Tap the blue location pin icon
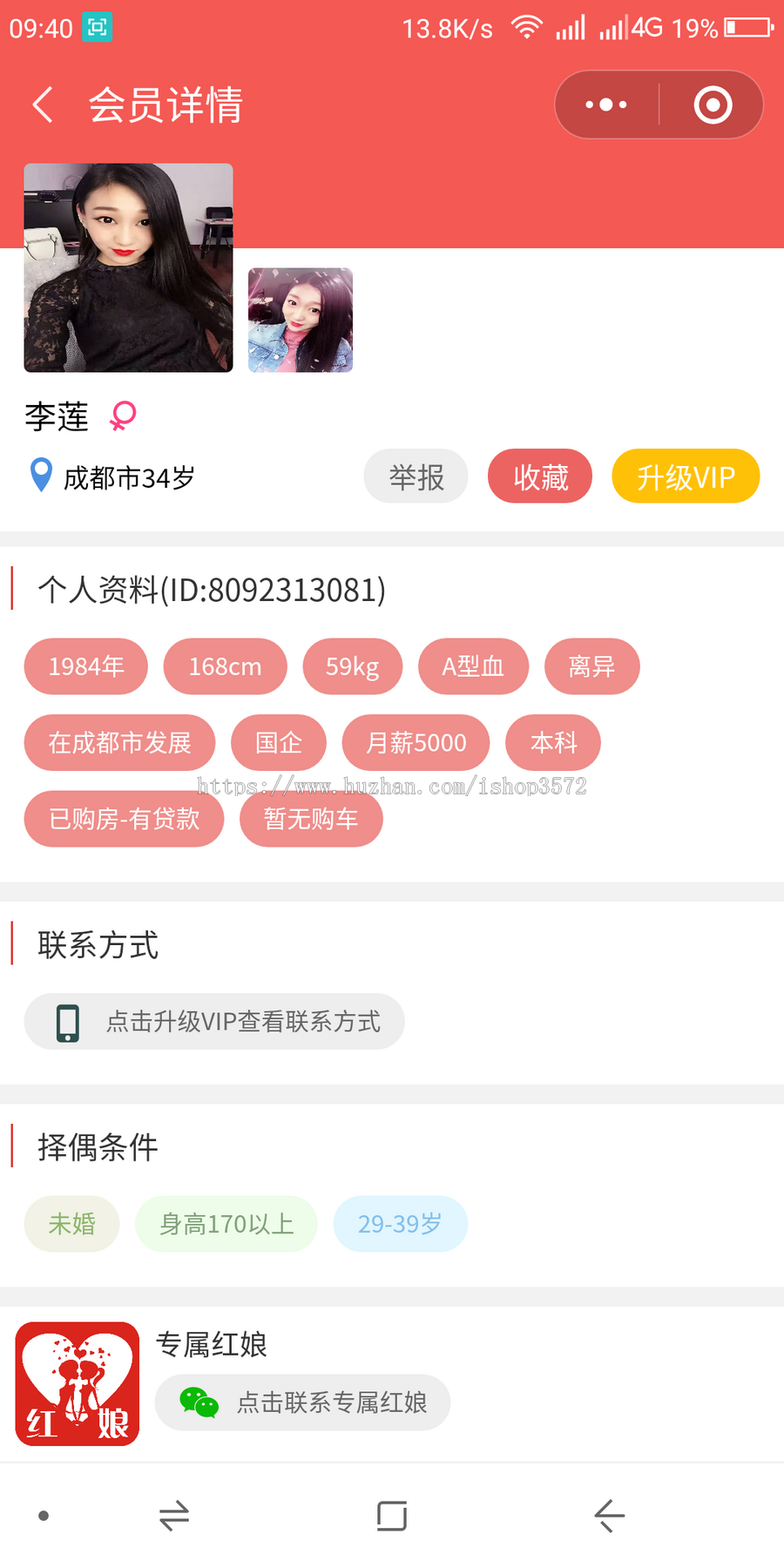The width and height of the screenshot is (784, 1568). coord(39,476)
